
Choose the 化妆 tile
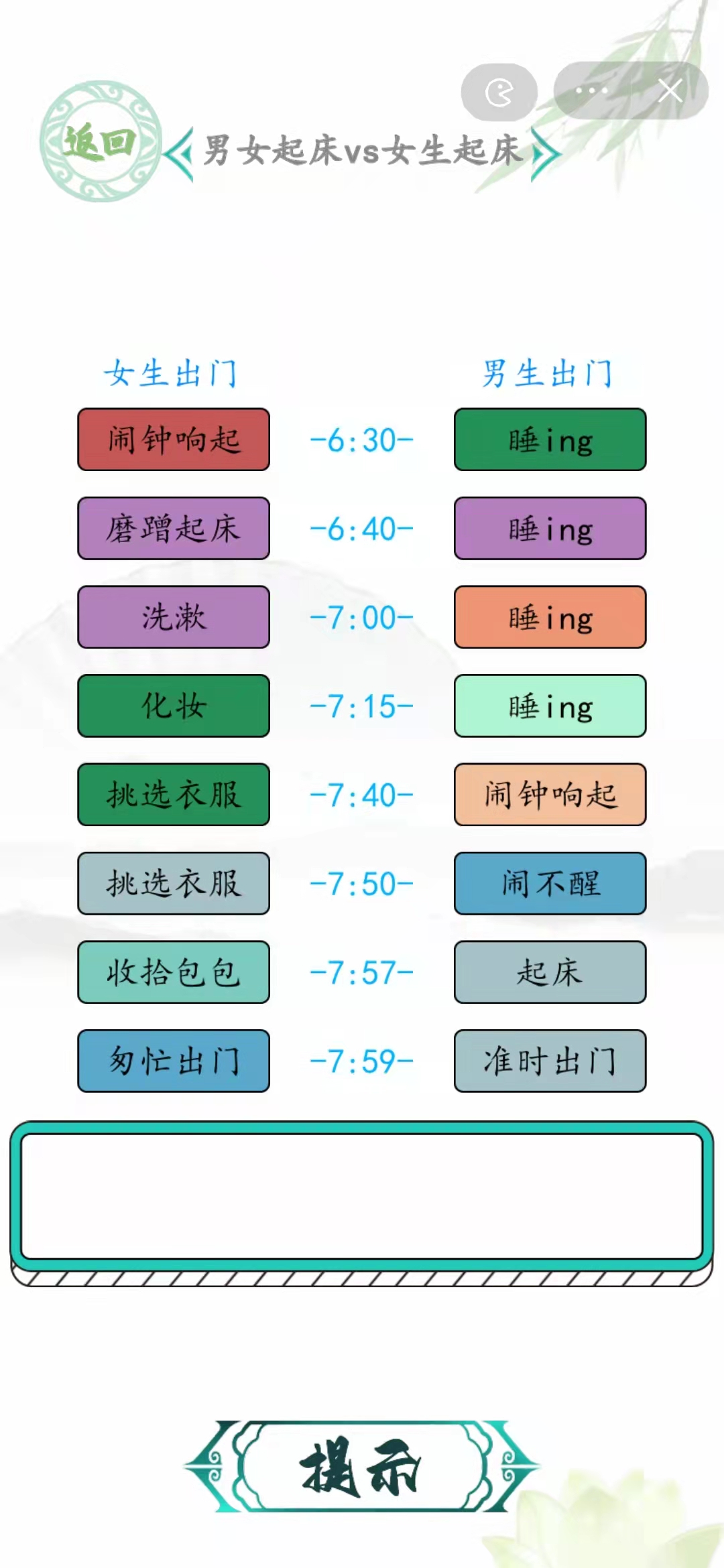tap(174, 706)
